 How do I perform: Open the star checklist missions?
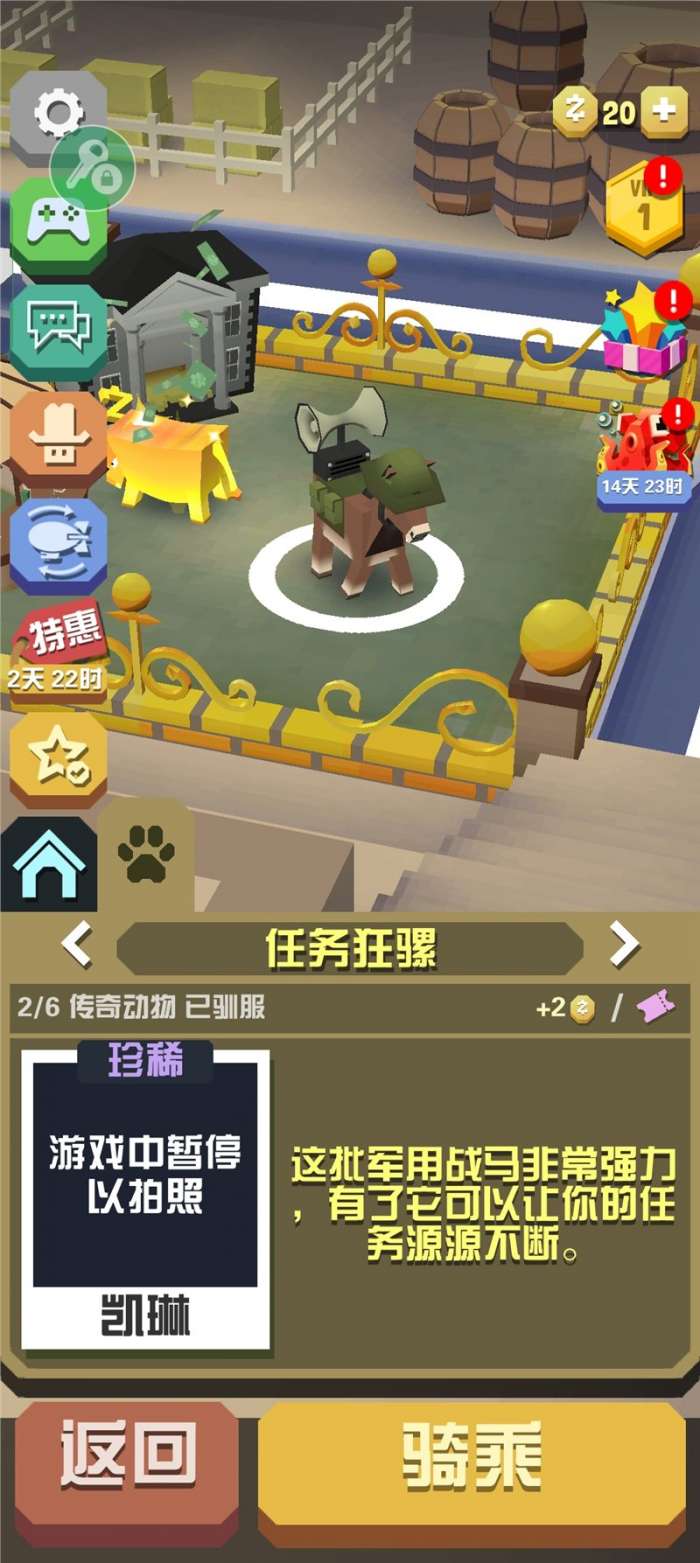click(57, 760)
